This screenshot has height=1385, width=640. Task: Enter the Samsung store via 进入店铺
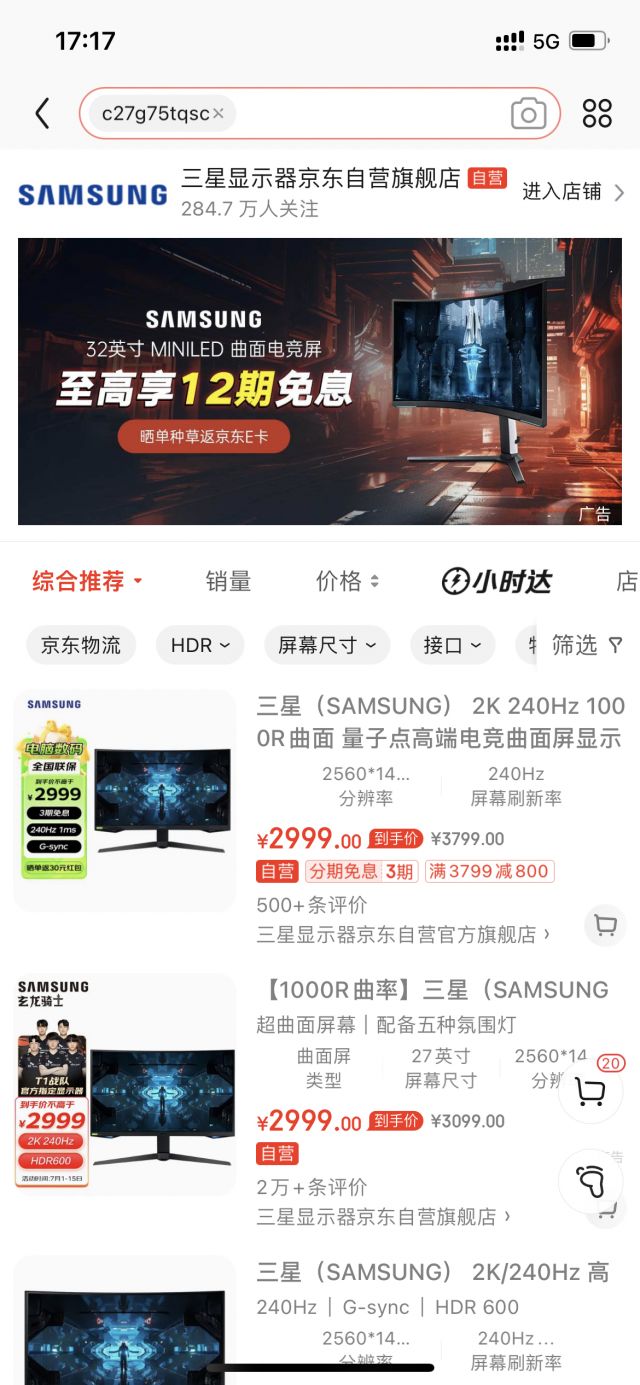(x=573, y=192)
